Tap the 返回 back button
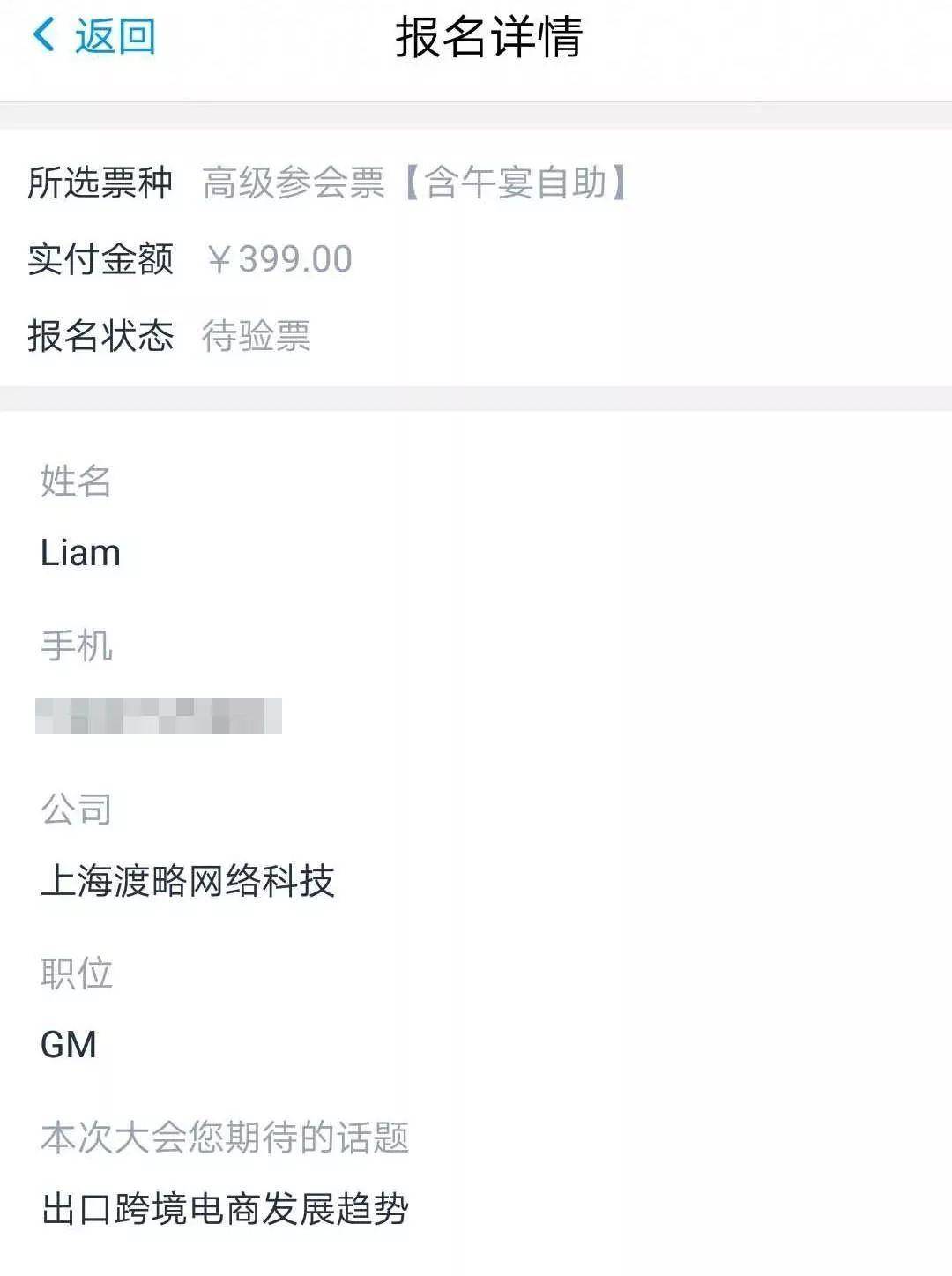The width and height of the screenshot is (952, 1276). tap(93, 37)
